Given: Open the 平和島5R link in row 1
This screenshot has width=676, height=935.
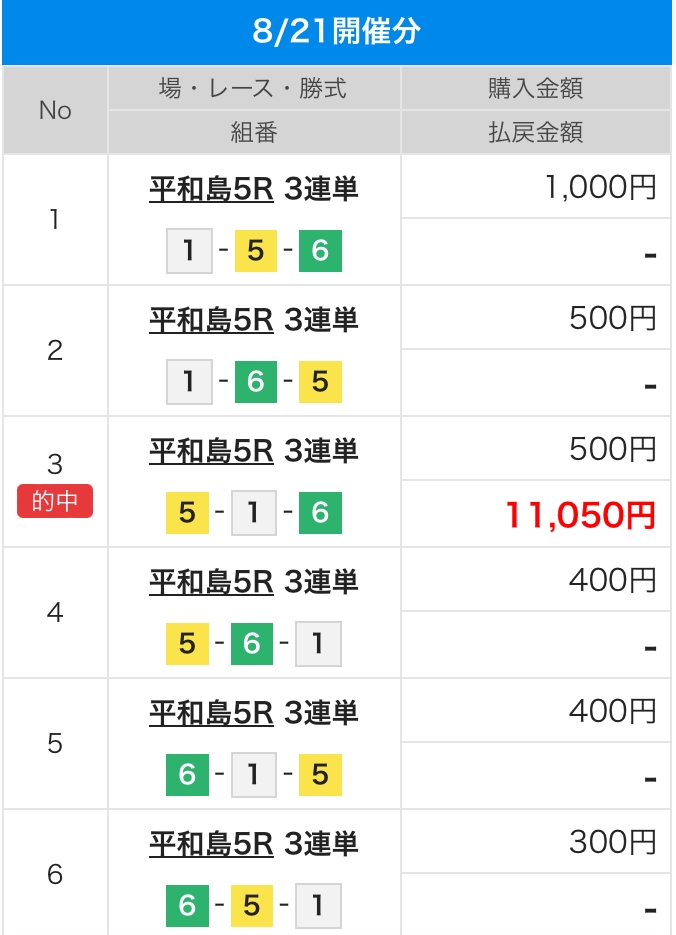Looking at the screenshot, I should point(211,190).
